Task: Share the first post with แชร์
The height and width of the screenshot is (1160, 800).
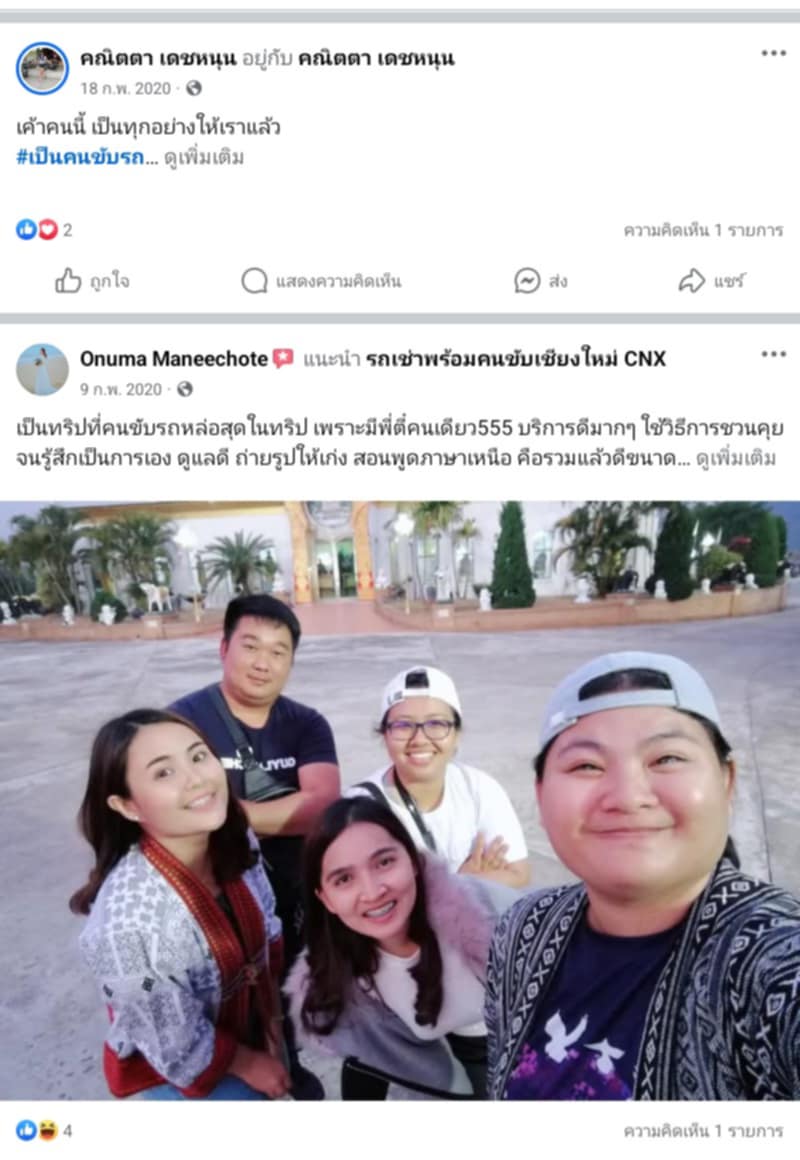Action: (712, 281)
